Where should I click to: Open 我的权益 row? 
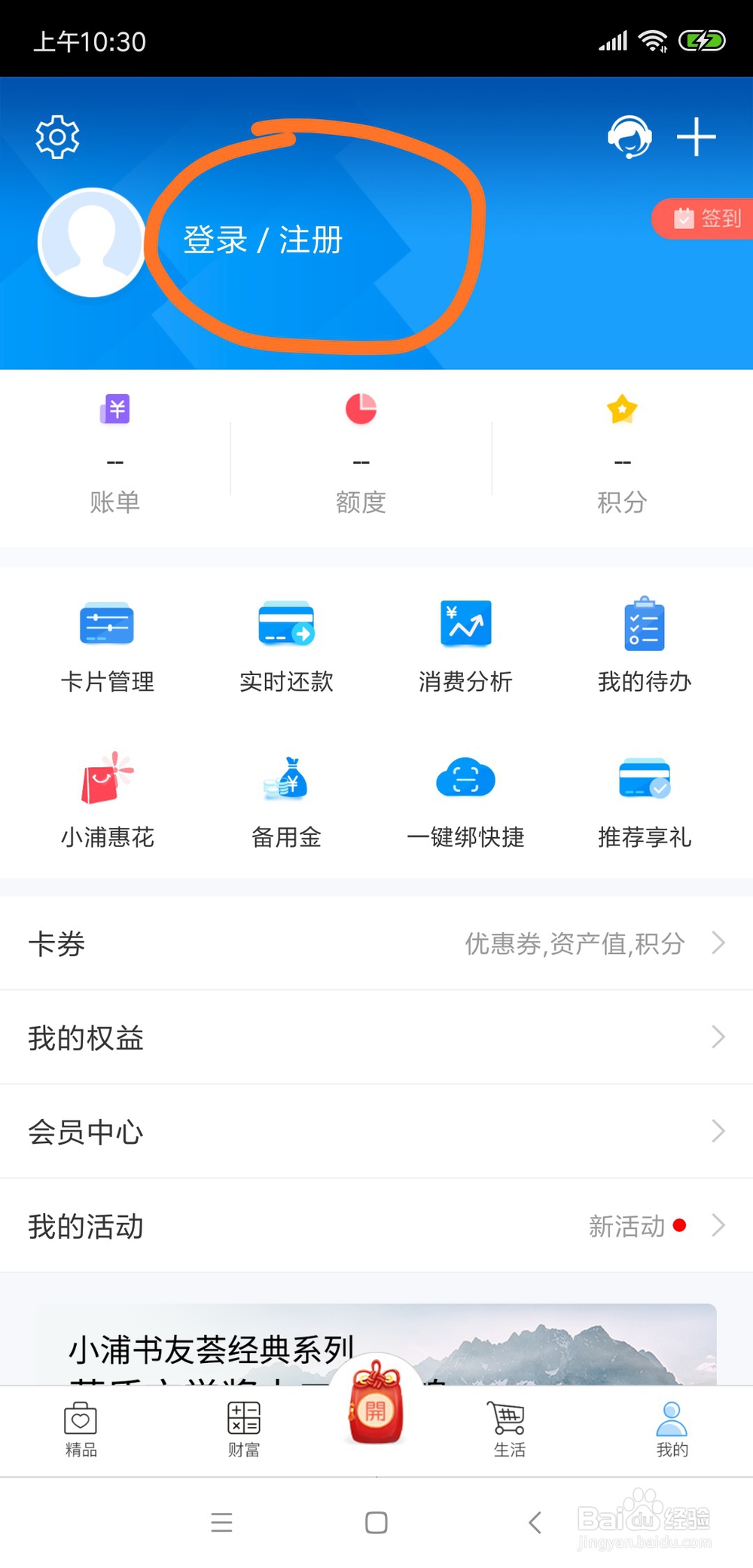[376, 1038]
